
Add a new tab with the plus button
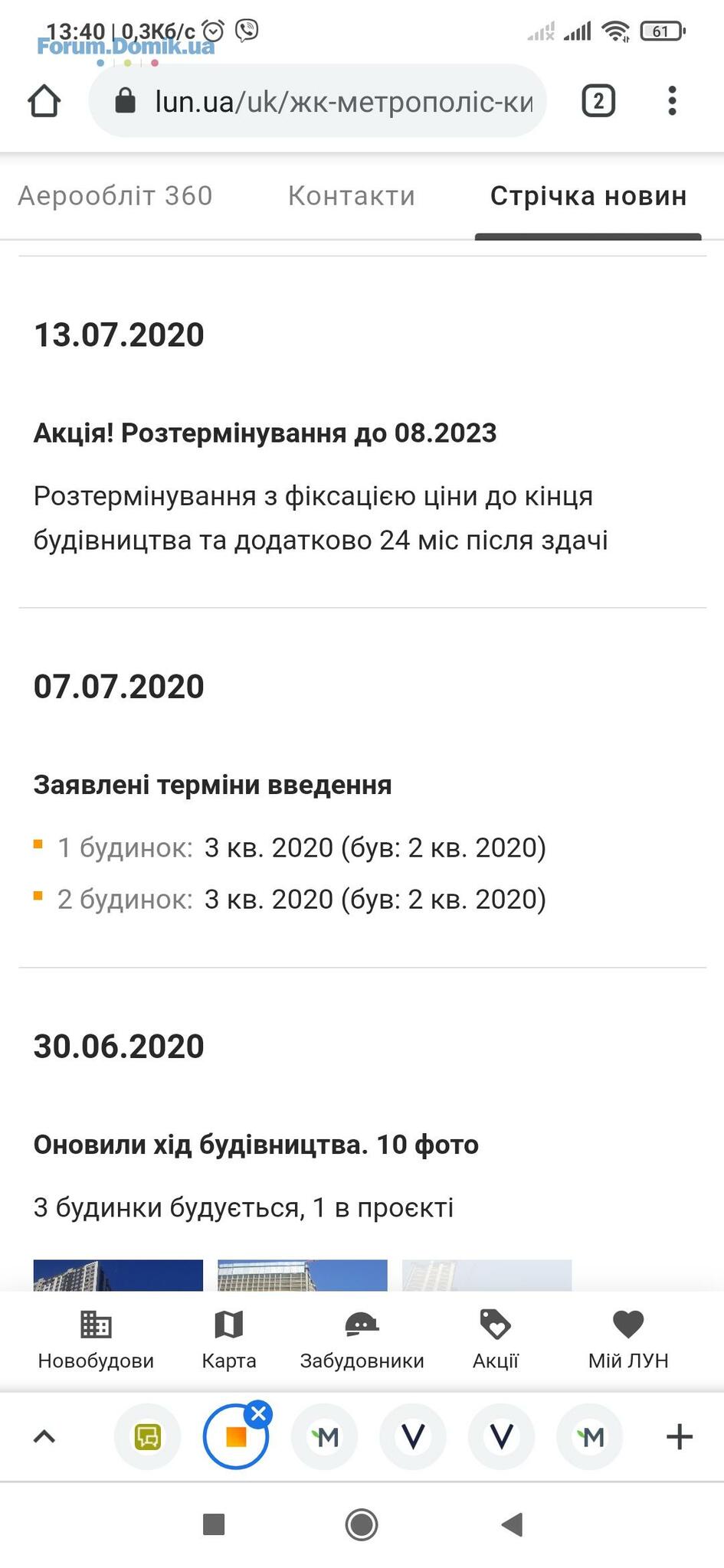click(680, 1437)
